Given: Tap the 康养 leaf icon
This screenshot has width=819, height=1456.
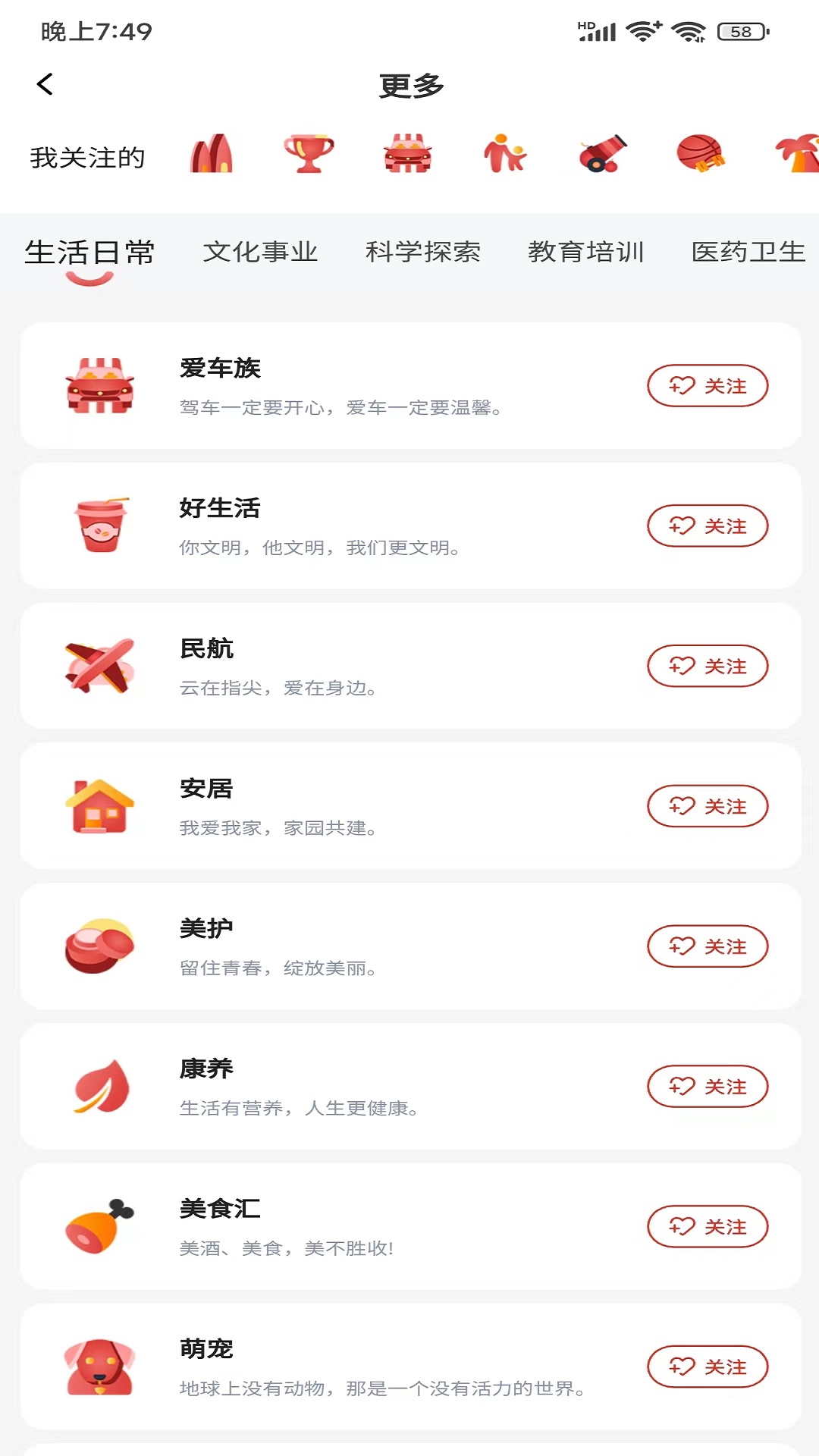Looking at the screenshot, I should [100, 1086].
